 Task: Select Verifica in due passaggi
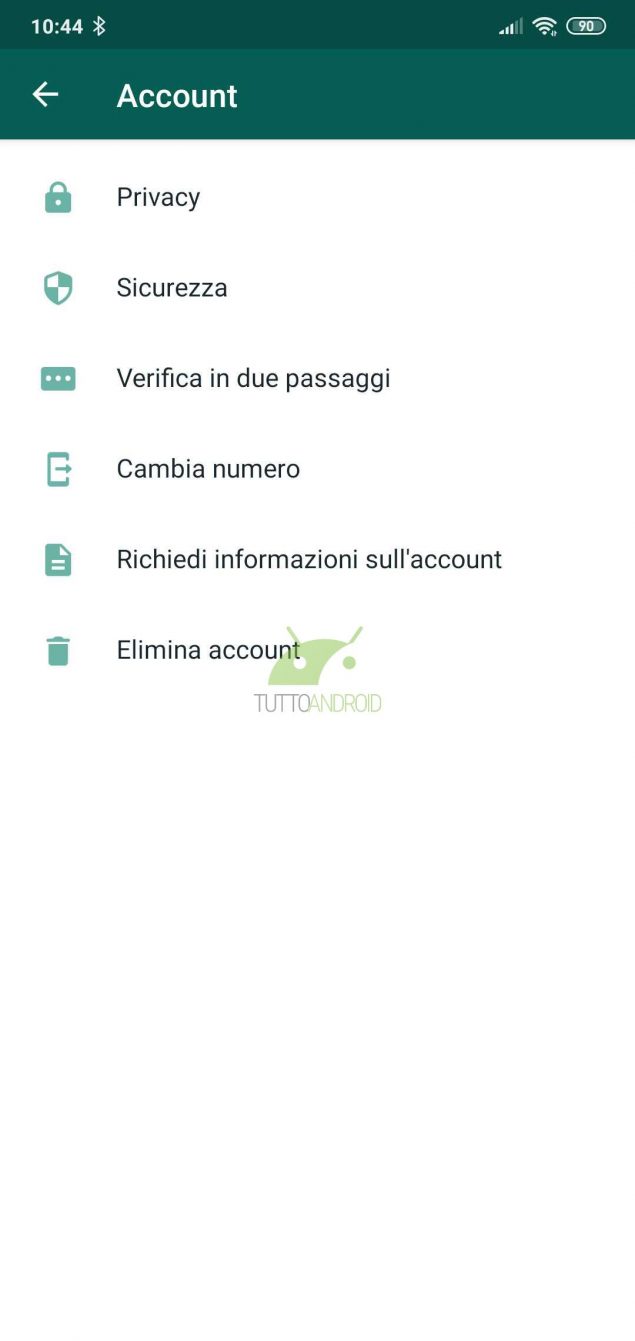pos(317,379)
